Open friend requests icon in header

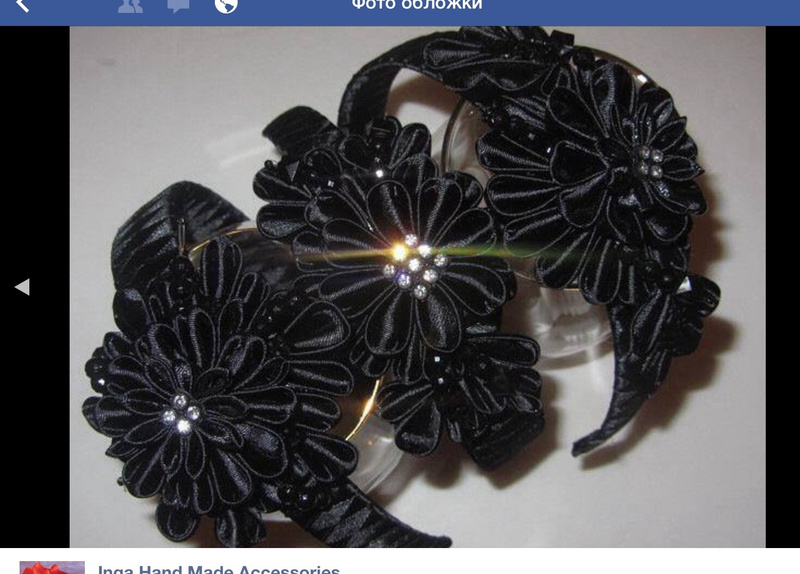click(130, 6)
